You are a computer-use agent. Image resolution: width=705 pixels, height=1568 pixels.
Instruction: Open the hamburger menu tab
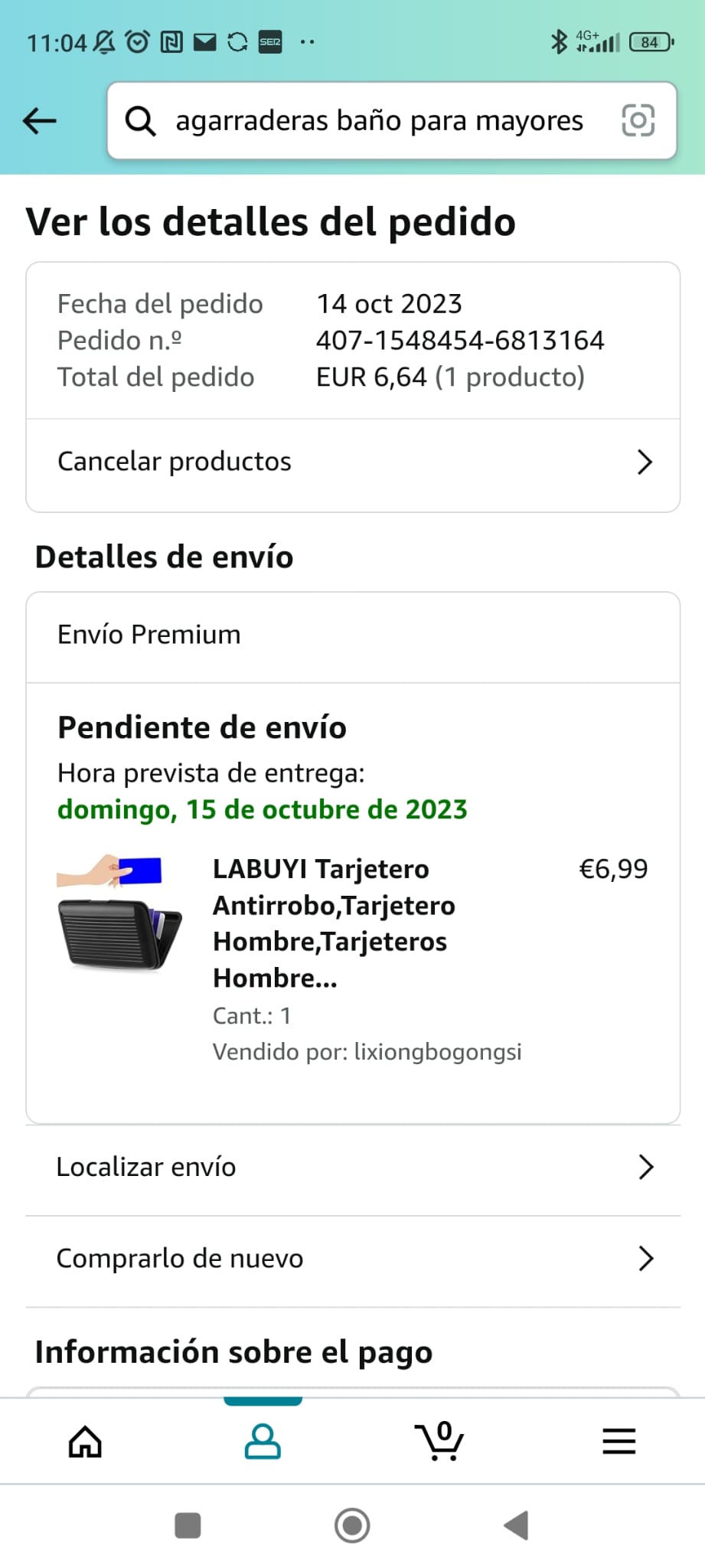pyautogui.click(x=619, y=1442)
